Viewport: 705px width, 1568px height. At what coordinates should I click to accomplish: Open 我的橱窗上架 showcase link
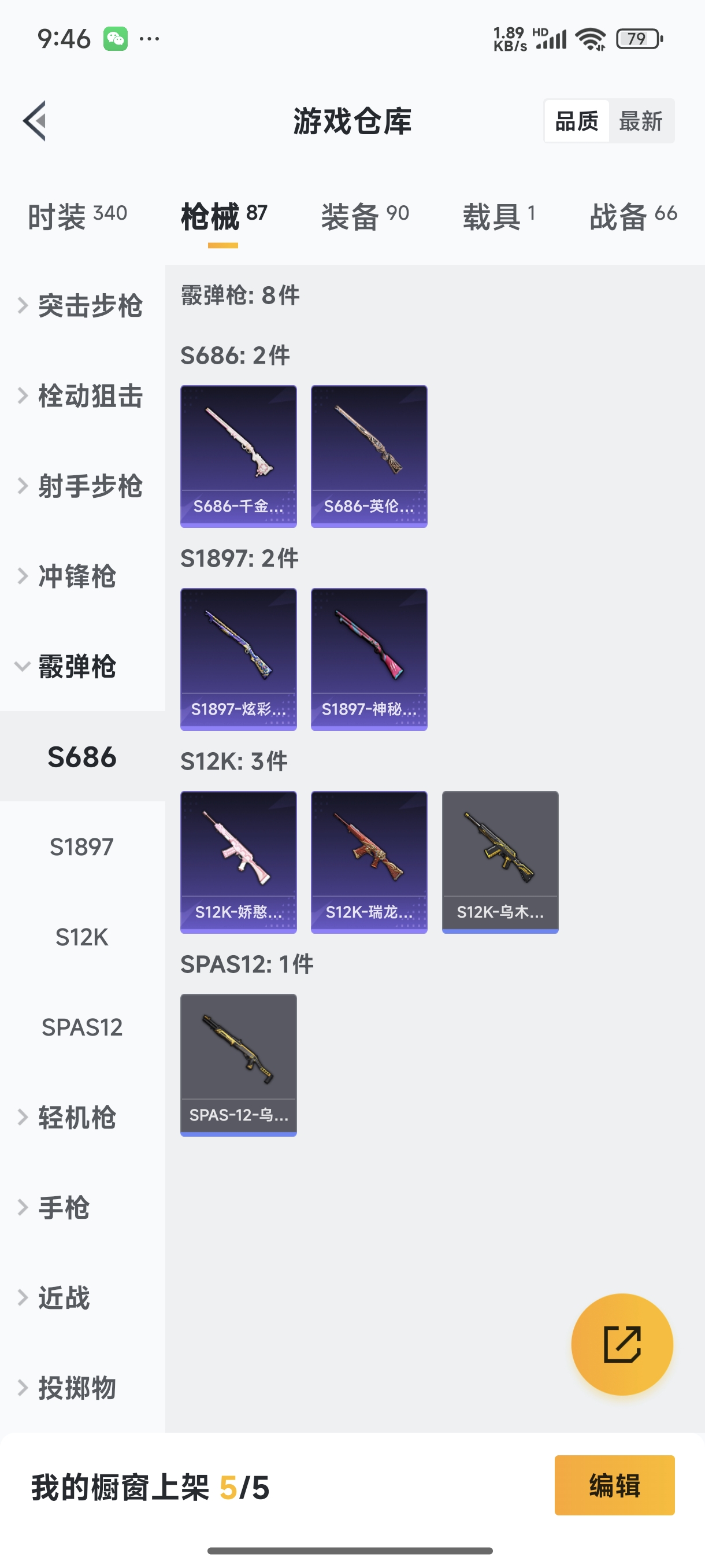149,1486
